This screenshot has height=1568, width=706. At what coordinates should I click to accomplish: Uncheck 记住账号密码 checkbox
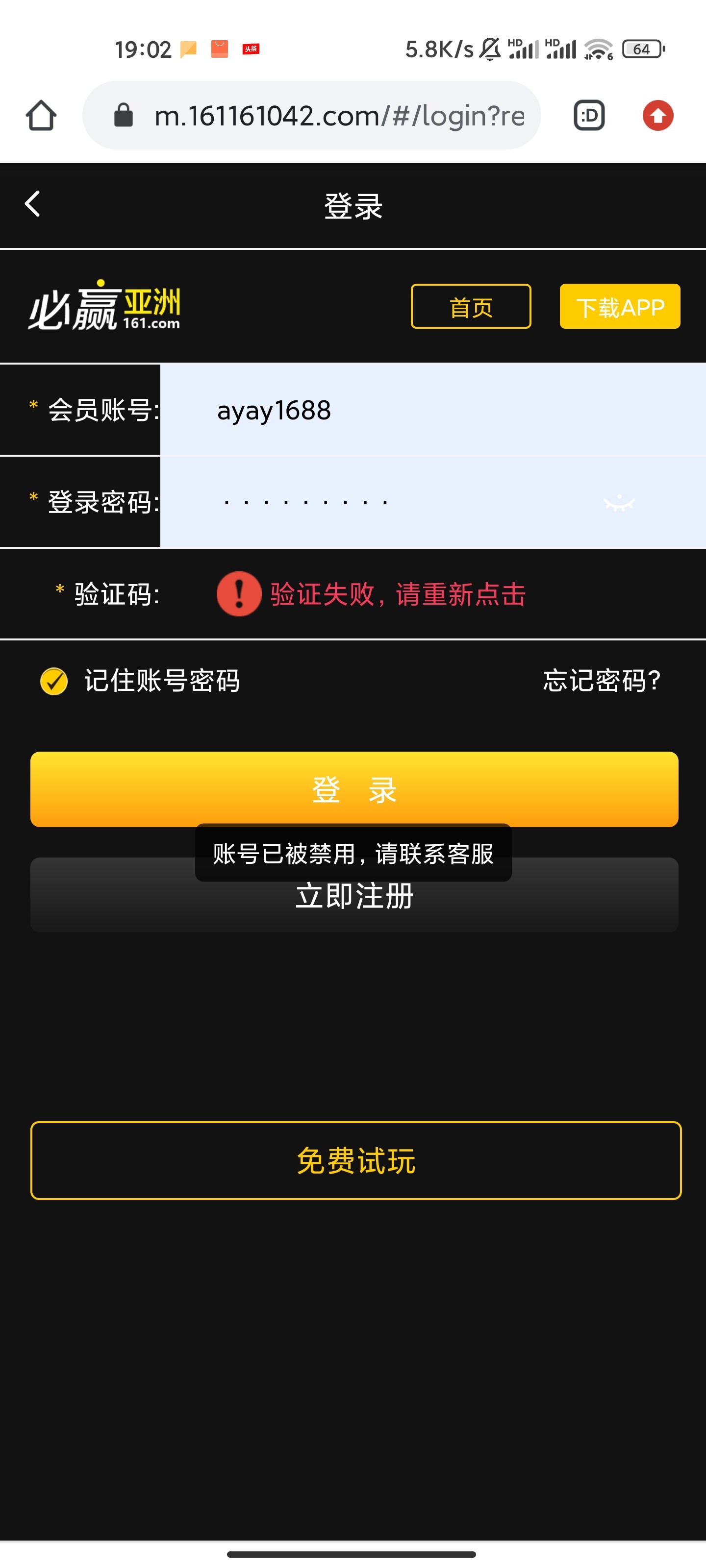(53, 681)
